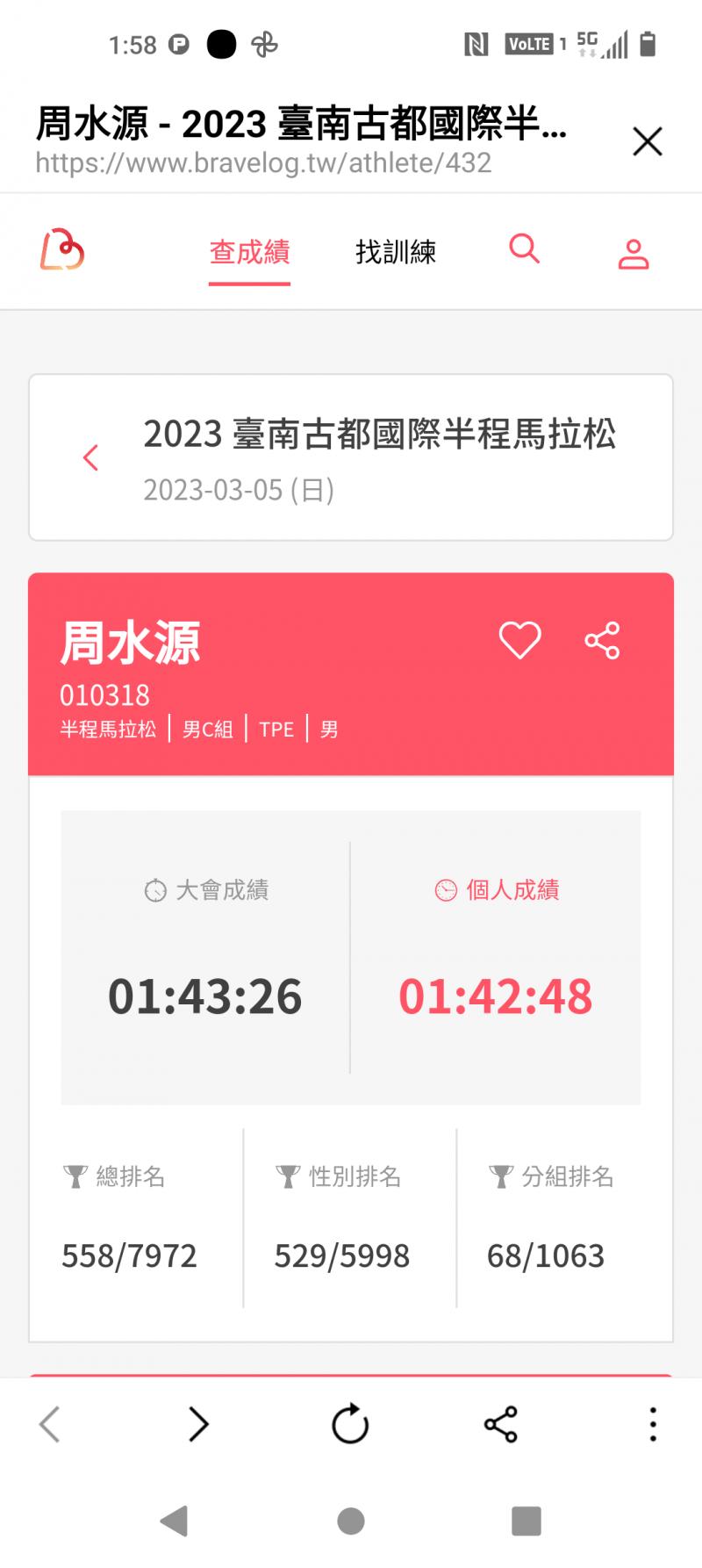This screenshot has width=702, height=1568.
Task: Open the Bravelog home logo
Action: [x=62, y=251]
